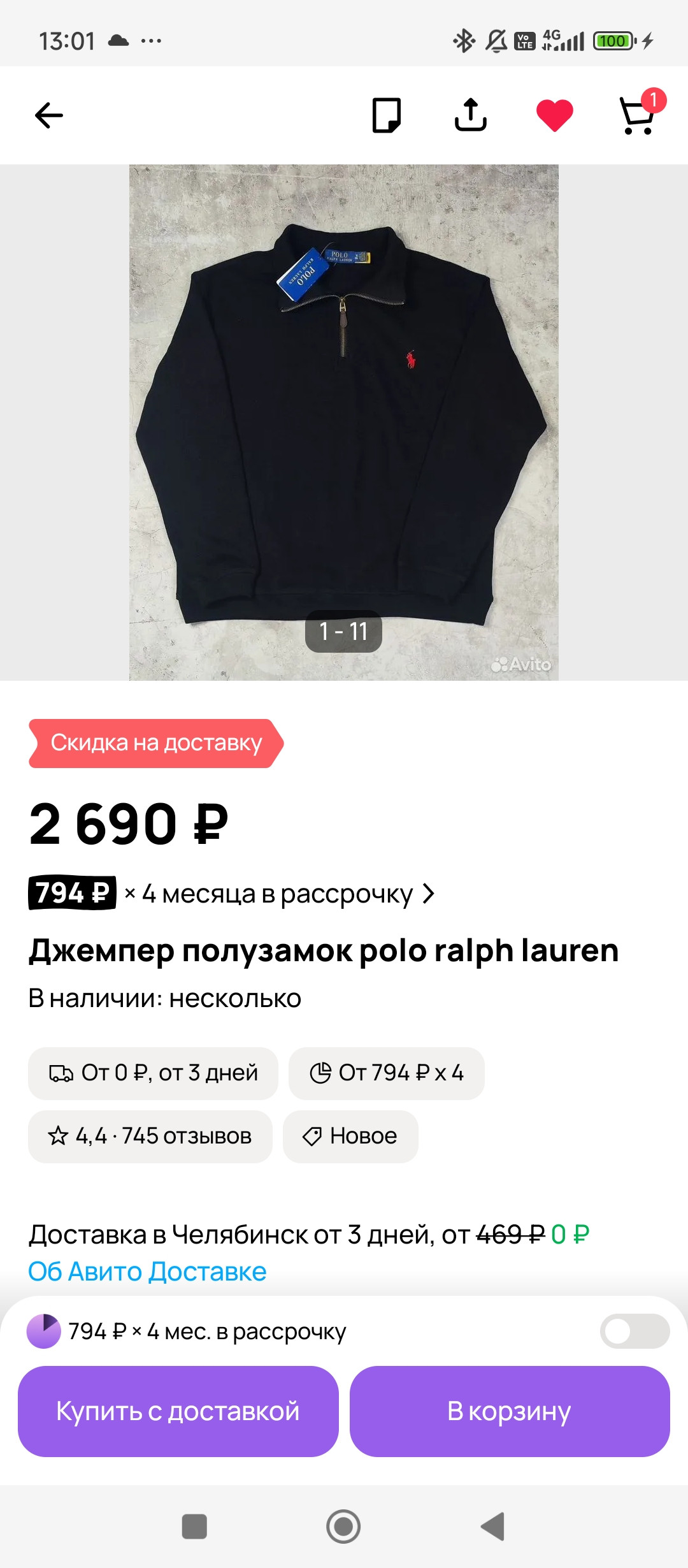Add a note to this listing

tap(386, 115)
